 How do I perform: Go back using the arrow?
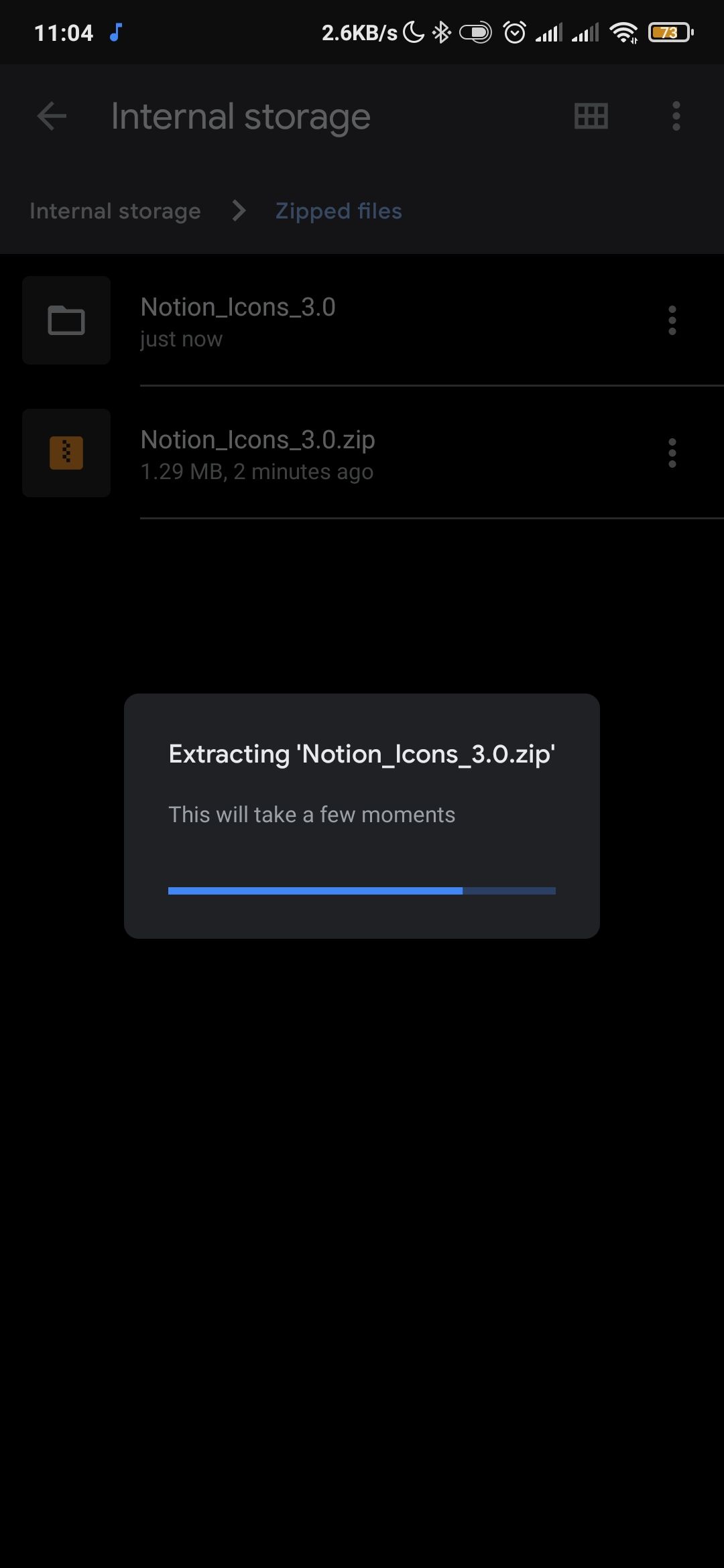(52, 117)
